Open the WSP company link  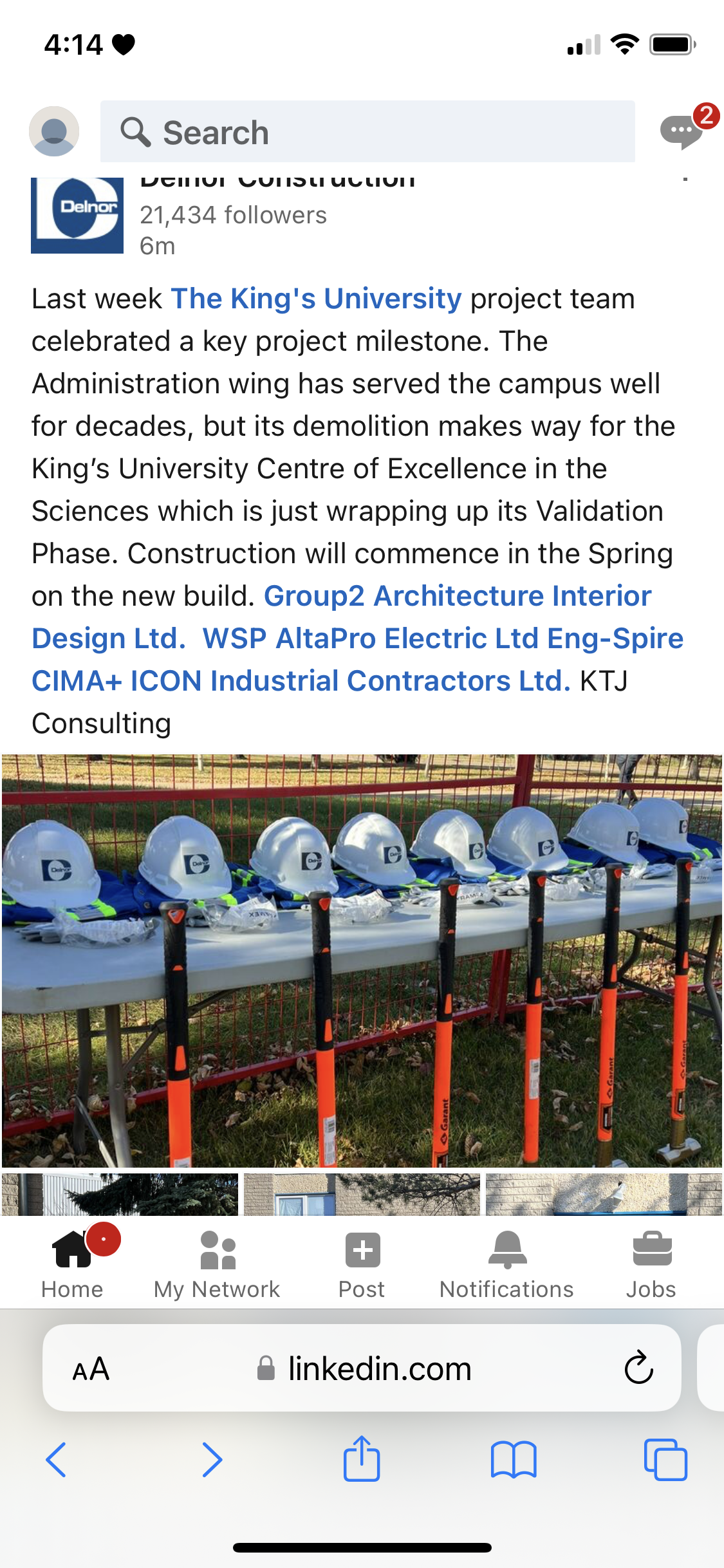pyautogui.click(x=234, y=639)
